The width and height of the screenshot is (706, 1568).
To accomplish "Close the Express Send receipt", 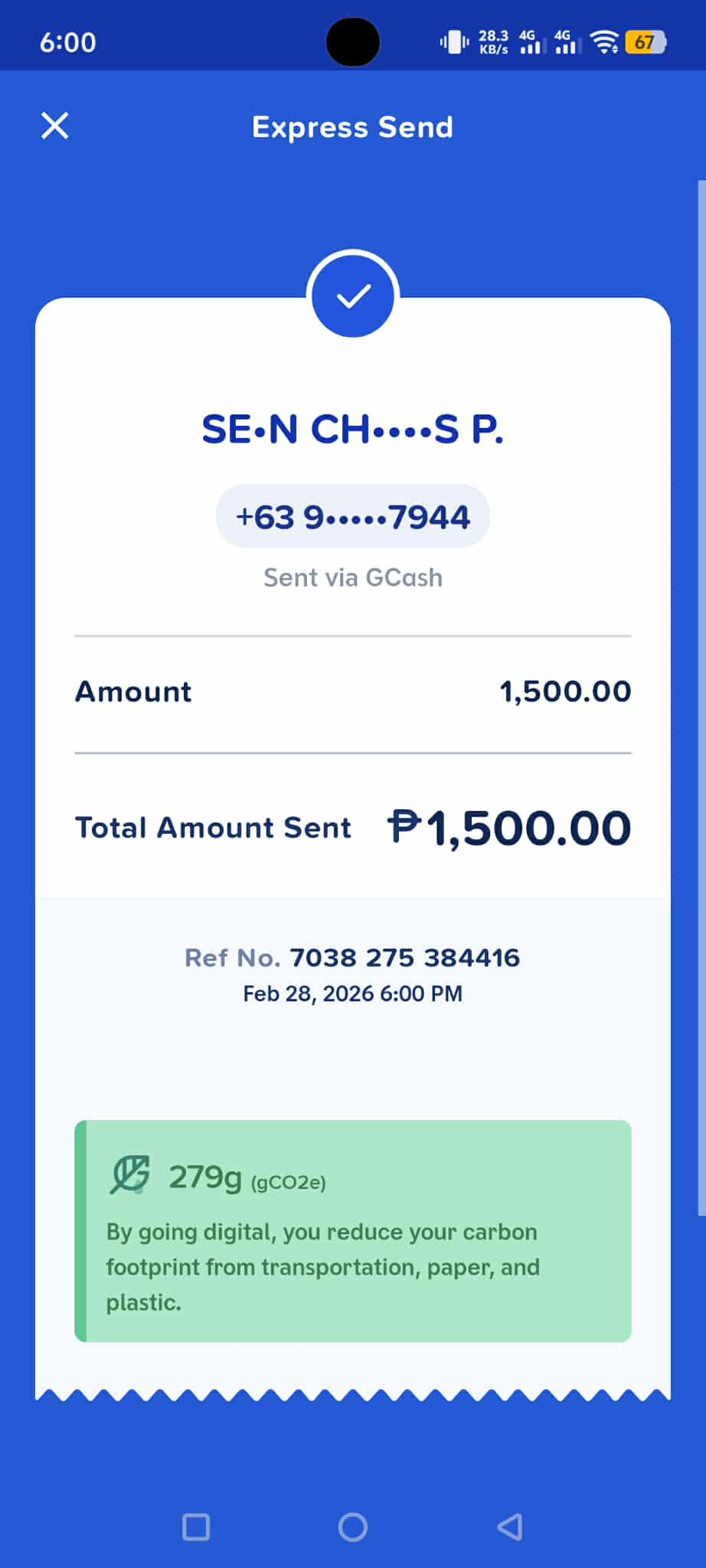I will (55, 126).
